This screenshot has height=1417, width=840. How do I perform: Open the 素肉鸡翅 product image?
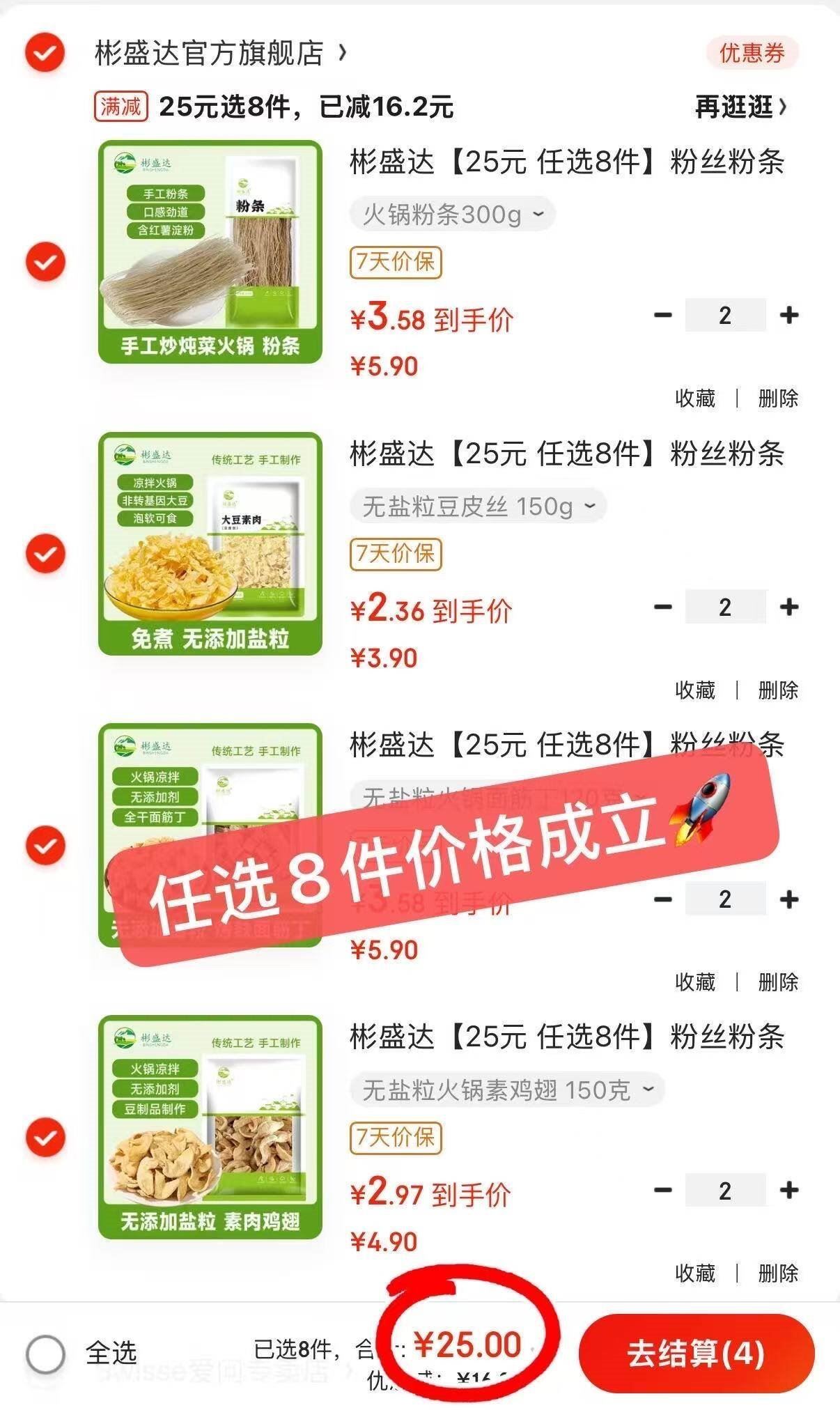[x=210, y=1127]
